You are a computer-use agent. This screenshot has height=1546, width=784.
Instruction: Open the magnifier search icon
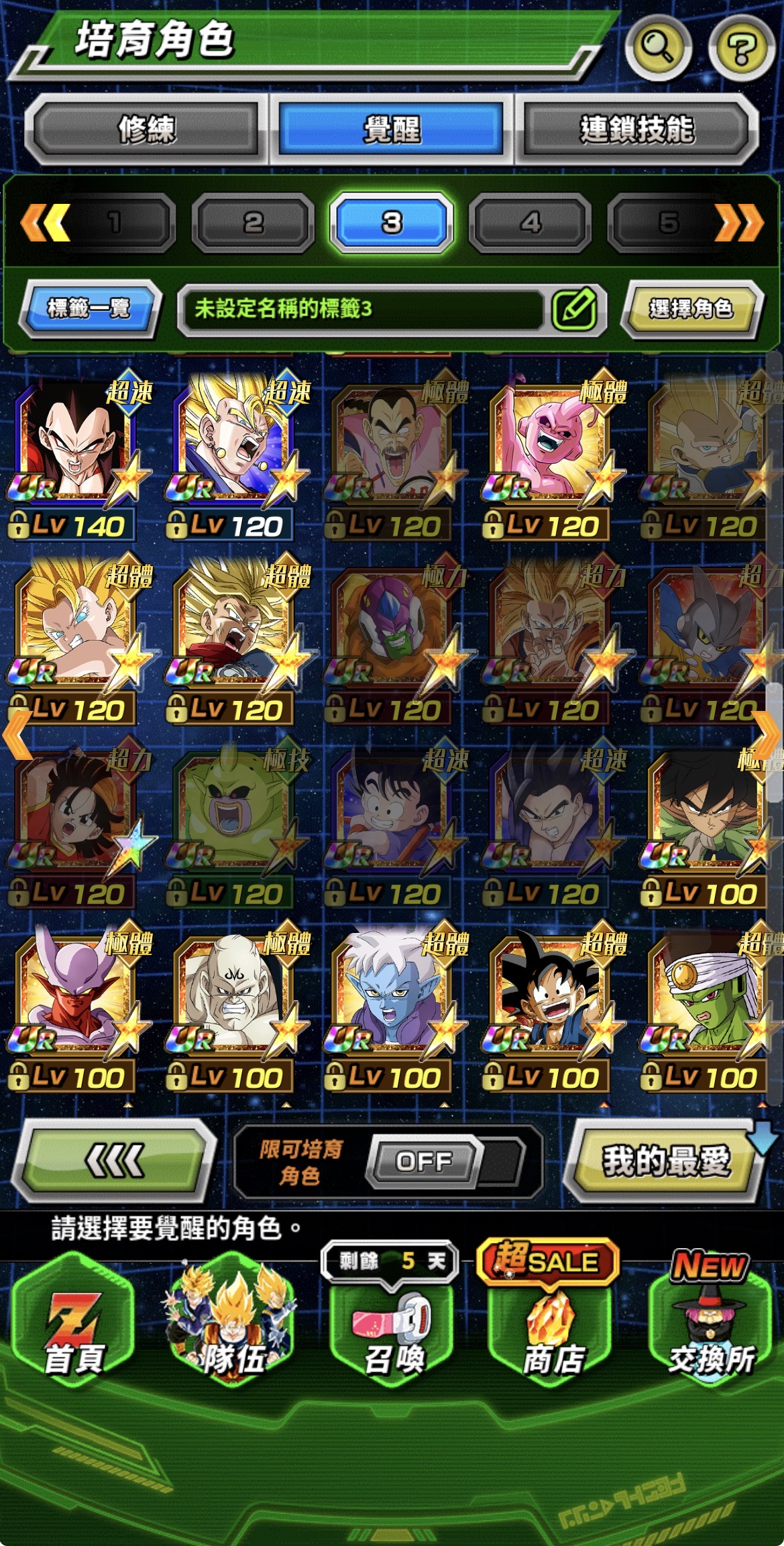(658, 47)
